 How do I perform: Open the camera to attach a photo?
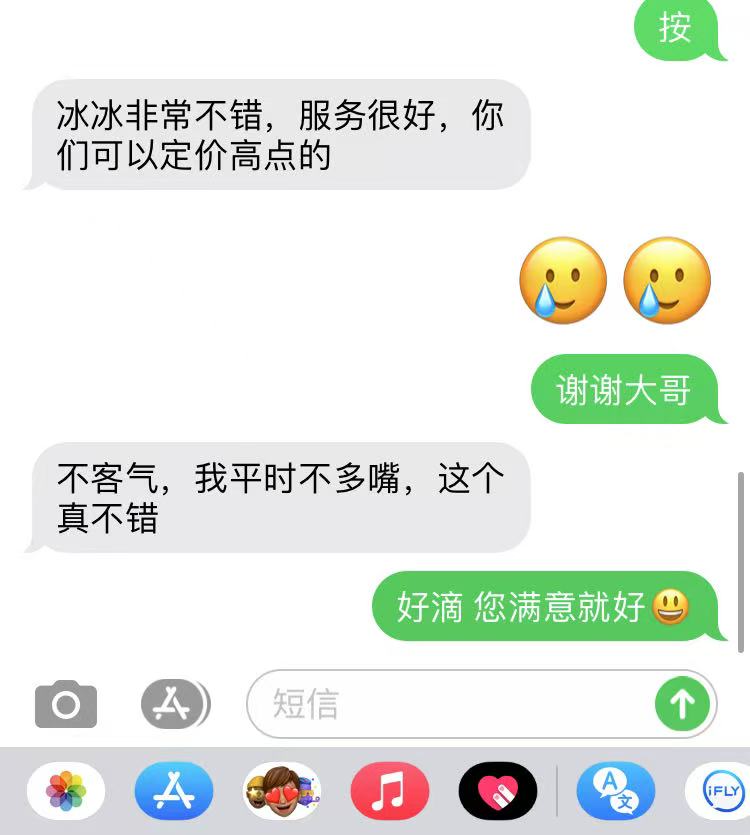click(x=66, y=705)
